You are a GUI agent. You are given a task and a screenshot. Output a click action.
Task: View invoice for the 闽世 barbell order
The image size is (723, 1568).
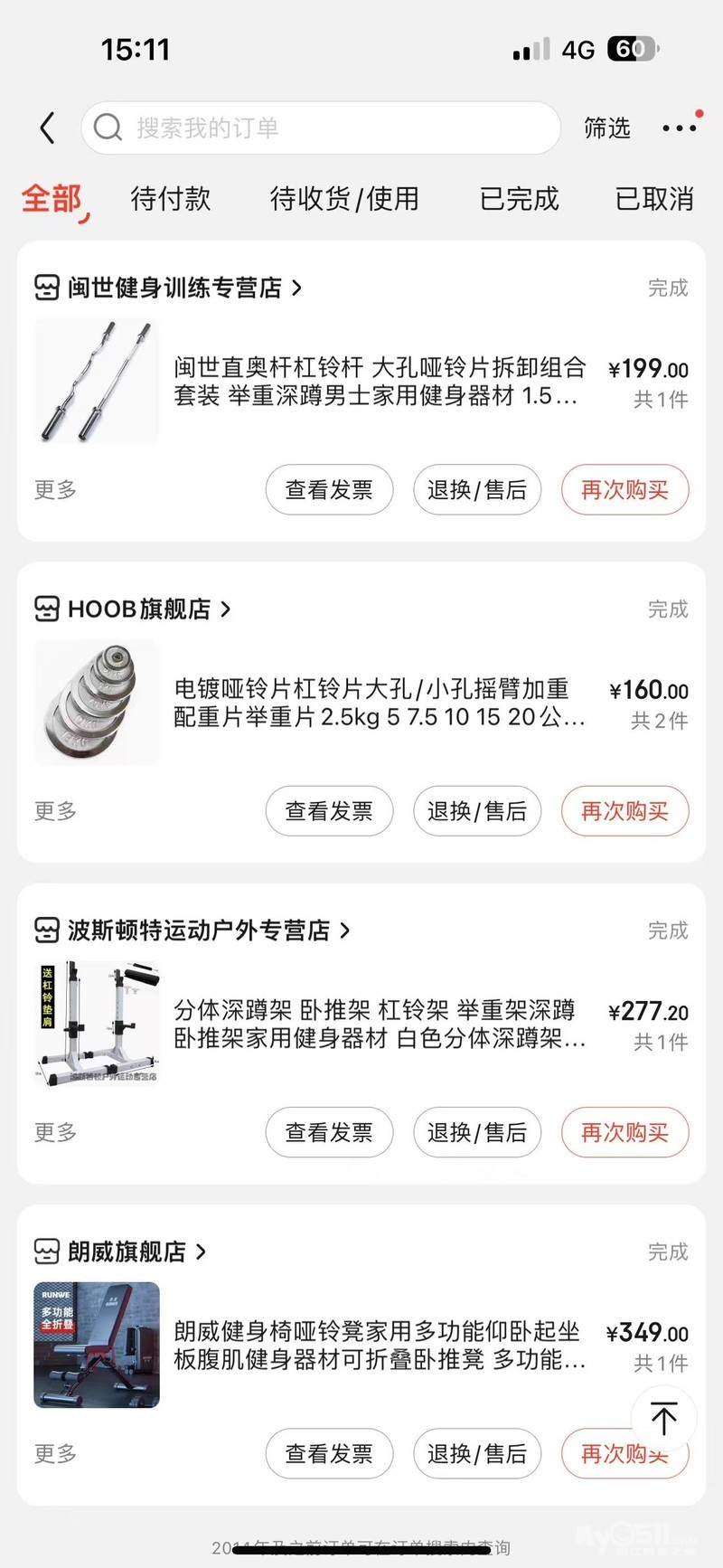click(329, 490)
